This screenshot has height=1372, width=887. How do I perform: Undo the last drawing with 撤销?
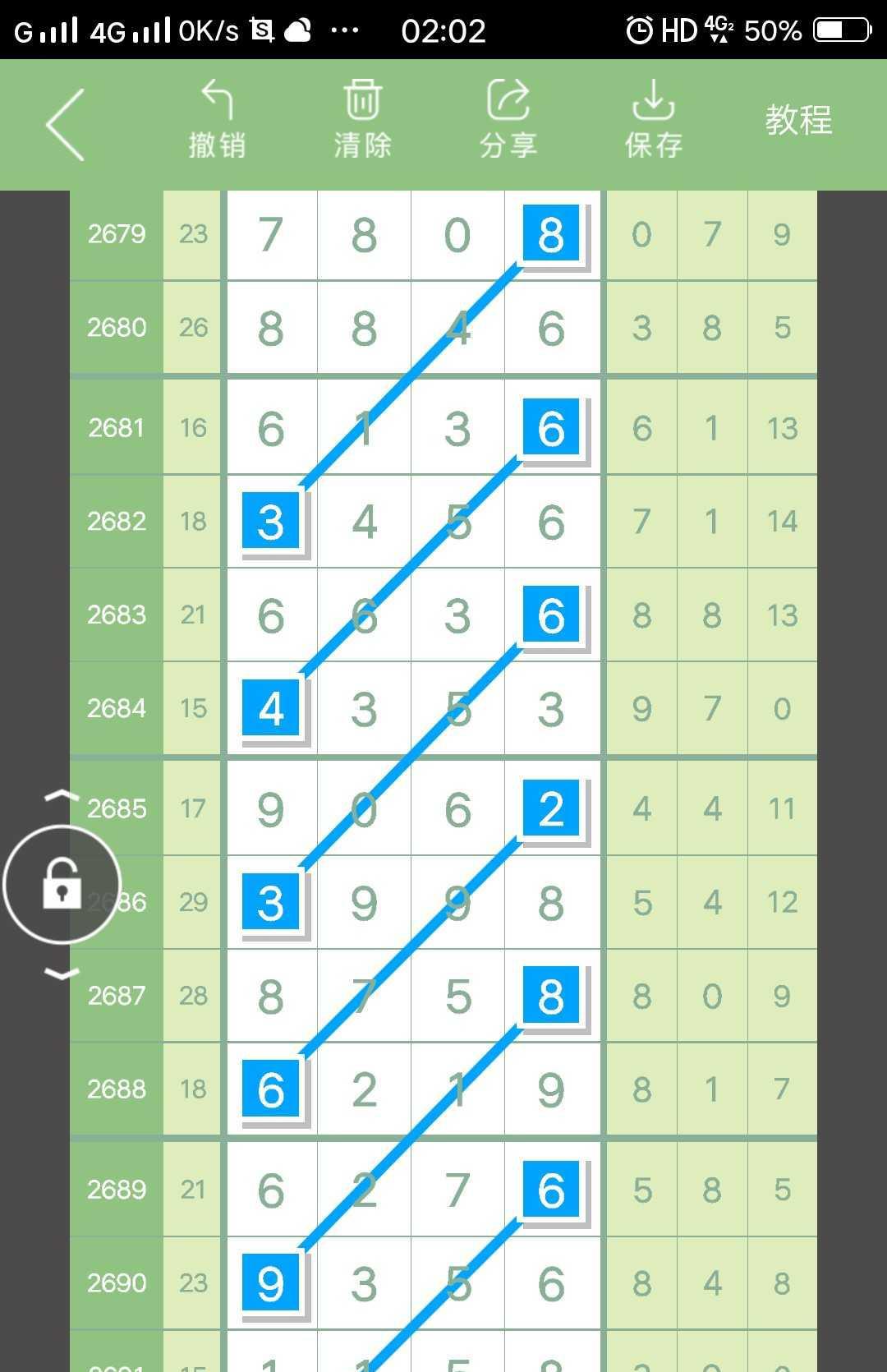pos(217,120)
